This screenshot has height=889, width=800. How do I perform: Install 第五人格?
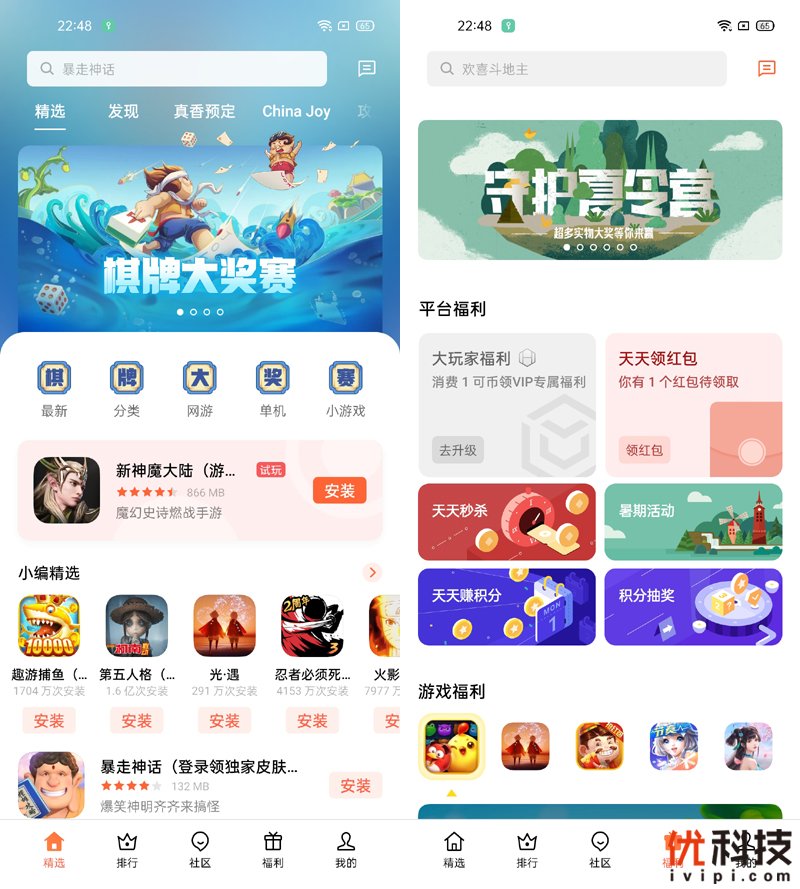(x=137, y=720)
